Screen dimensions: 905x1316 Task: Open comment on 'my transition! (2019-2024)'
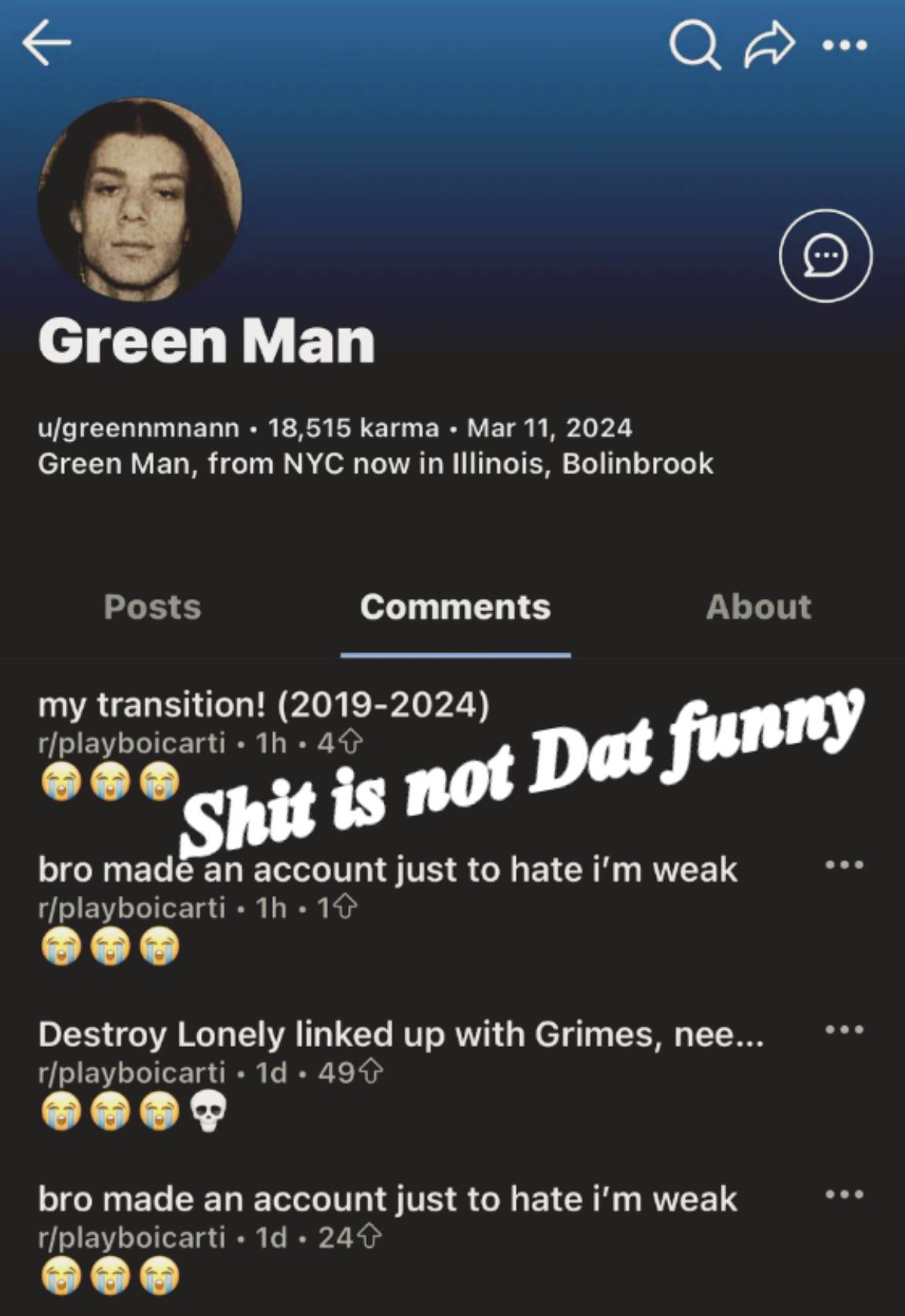[263, 705]
